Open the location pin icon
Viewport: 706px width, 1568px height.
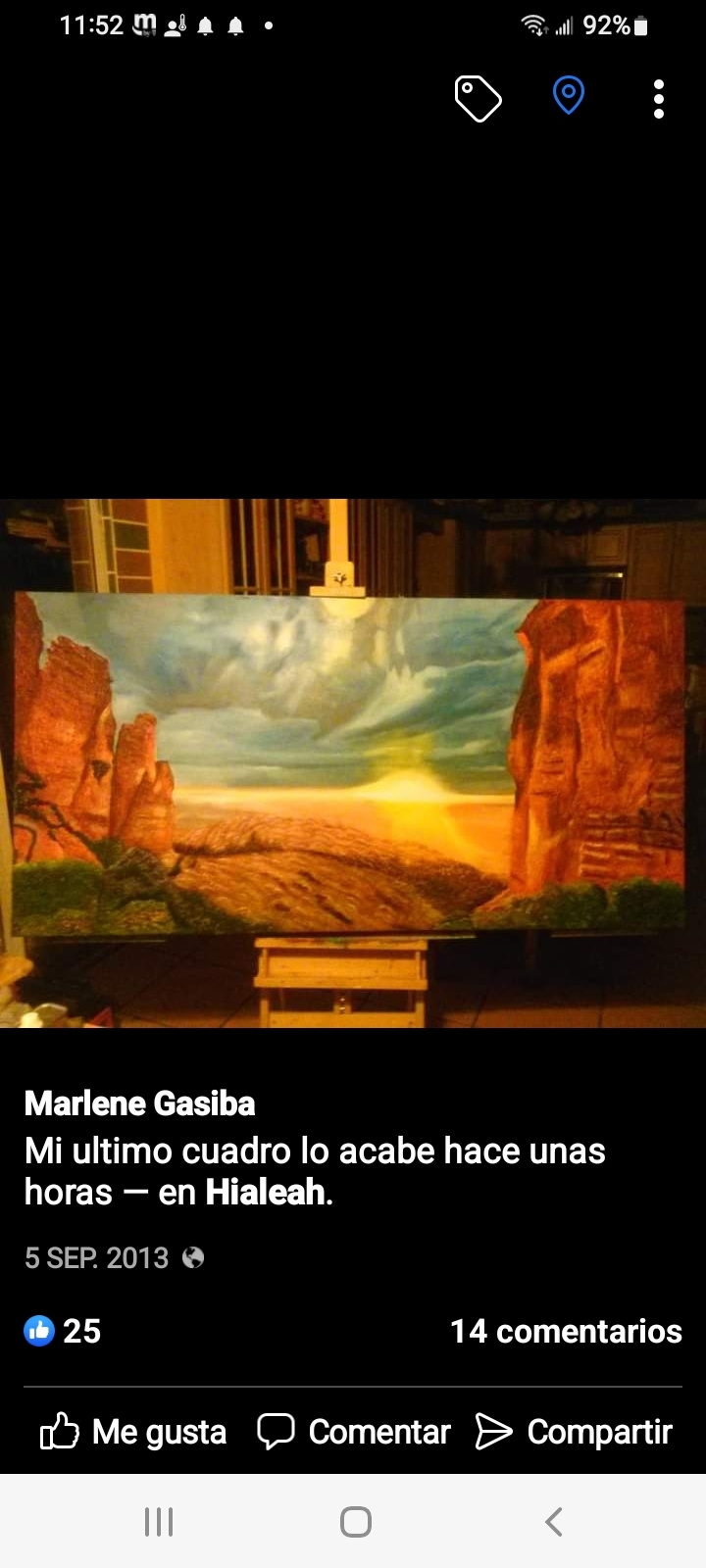point(569,97)
